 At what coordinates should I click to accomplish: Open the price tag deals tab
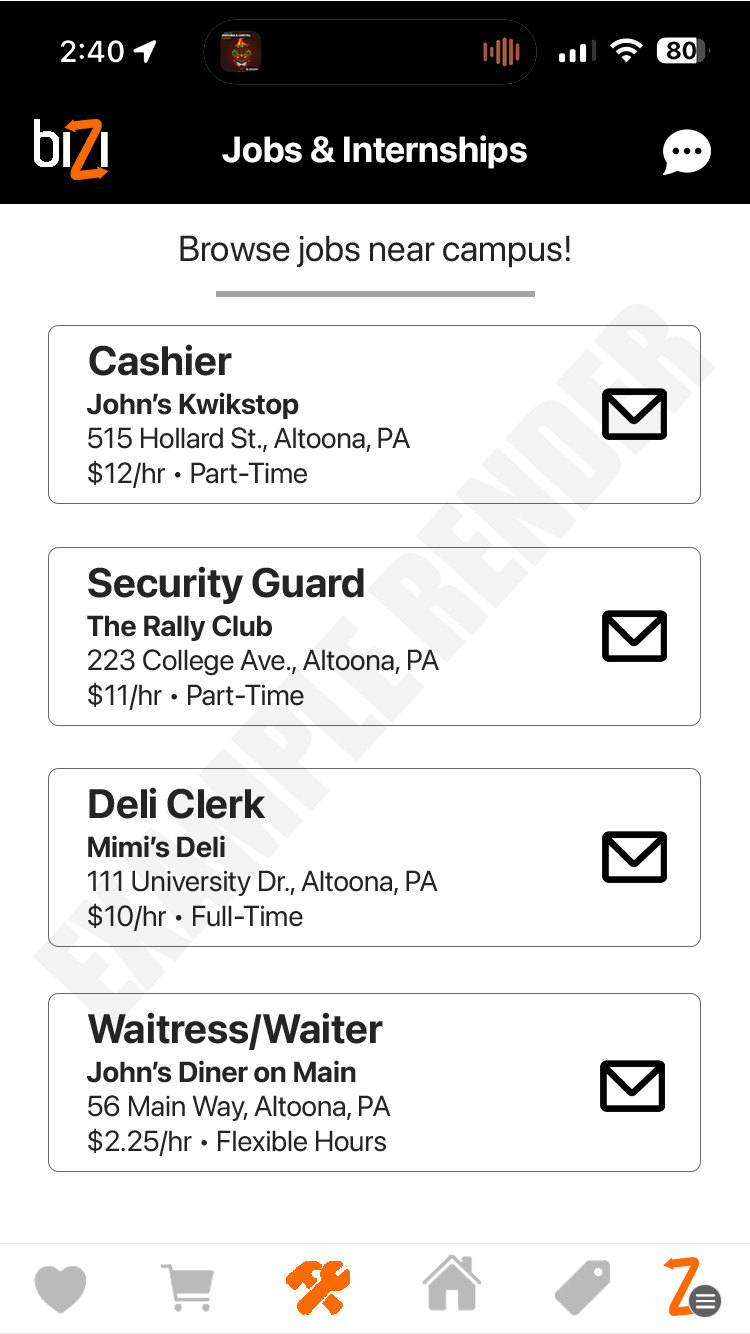(582, 1288)
